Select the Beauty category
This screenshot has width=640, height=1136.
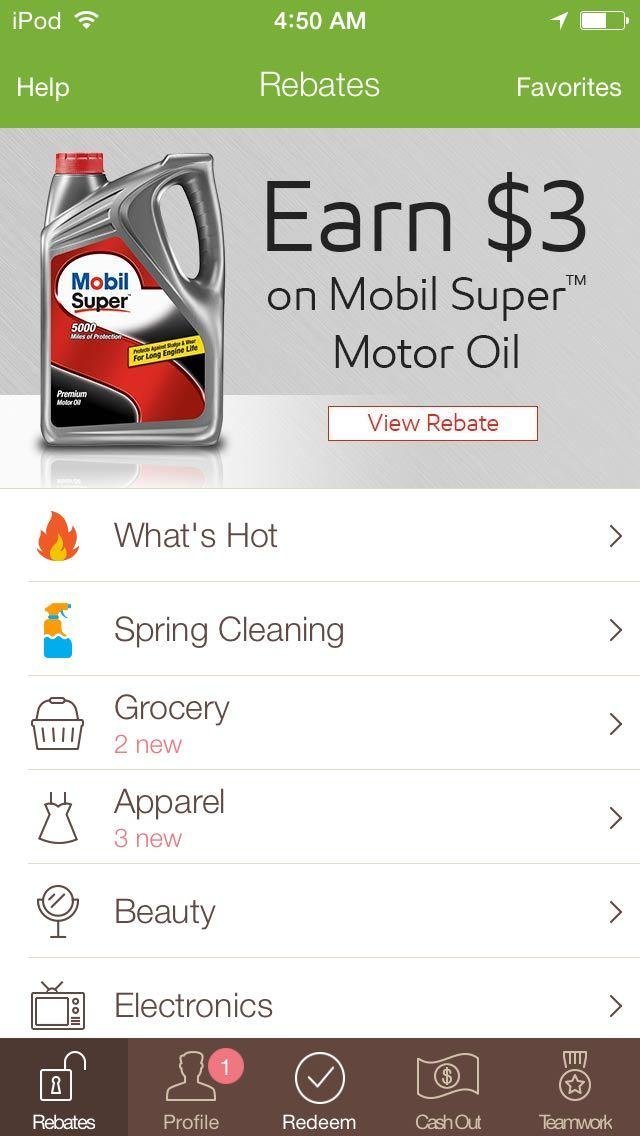coord(320,911)
